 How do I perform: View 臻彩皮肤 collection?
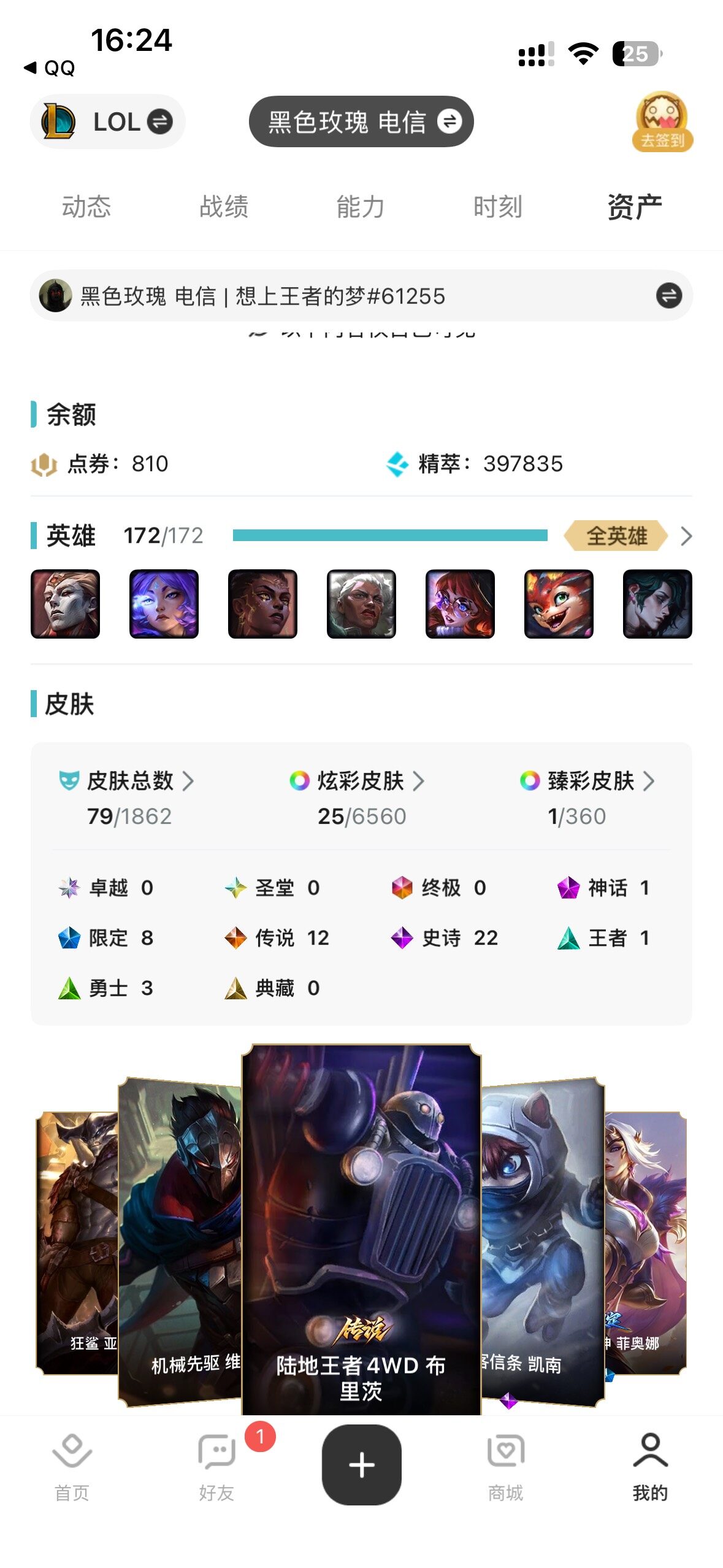coord(591,781)
